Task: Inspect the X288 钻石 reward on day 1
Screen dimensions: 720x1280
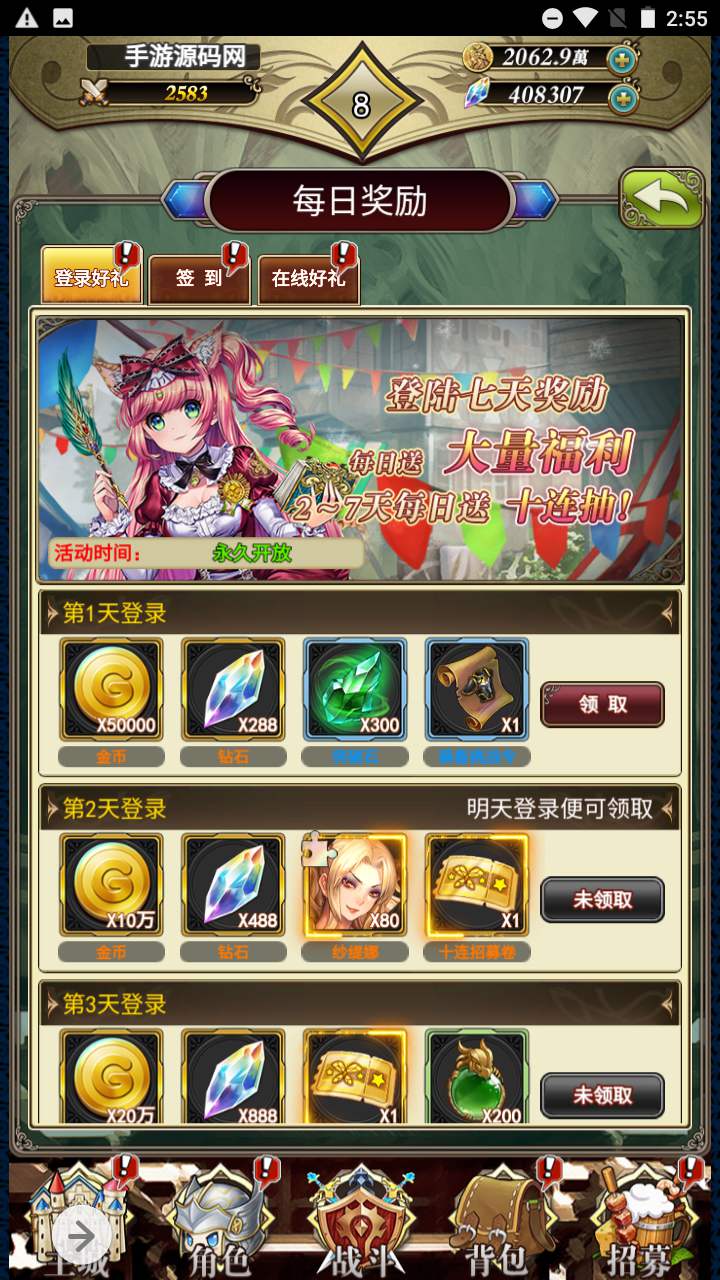Action: [233, 690]
